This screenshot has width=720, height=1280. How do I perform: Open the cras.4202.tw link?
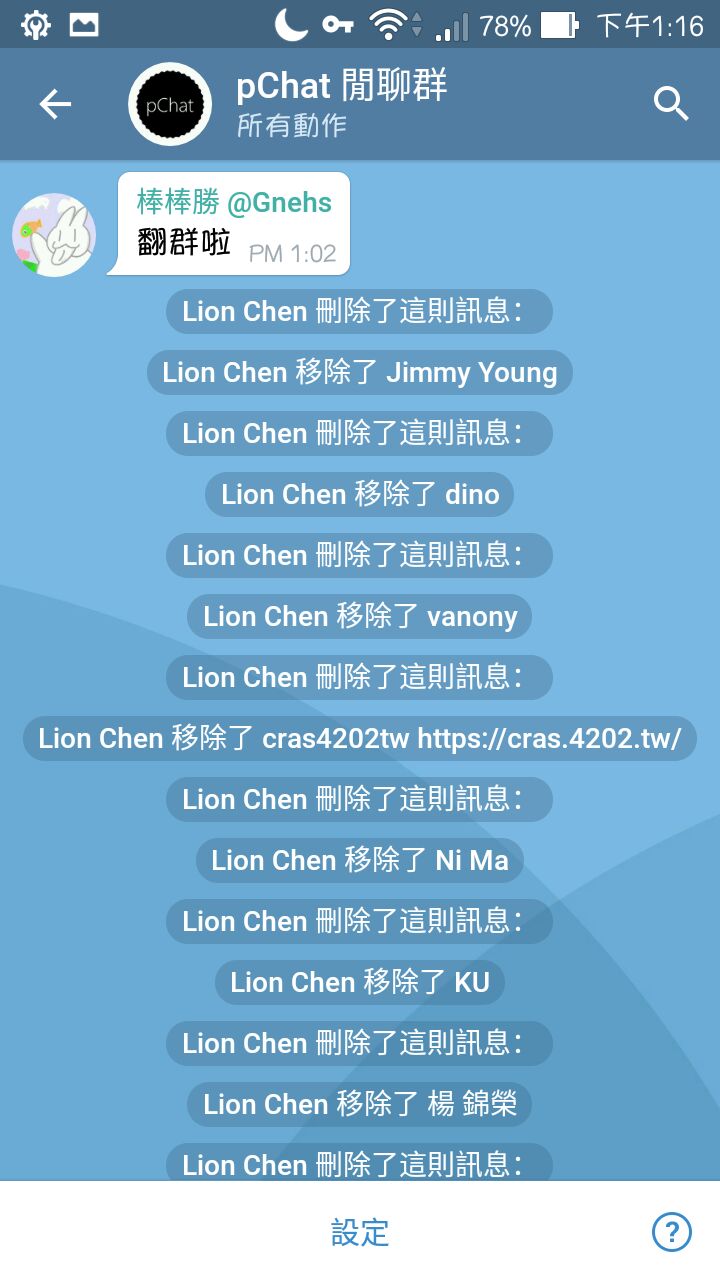click(x=549, y=739)
